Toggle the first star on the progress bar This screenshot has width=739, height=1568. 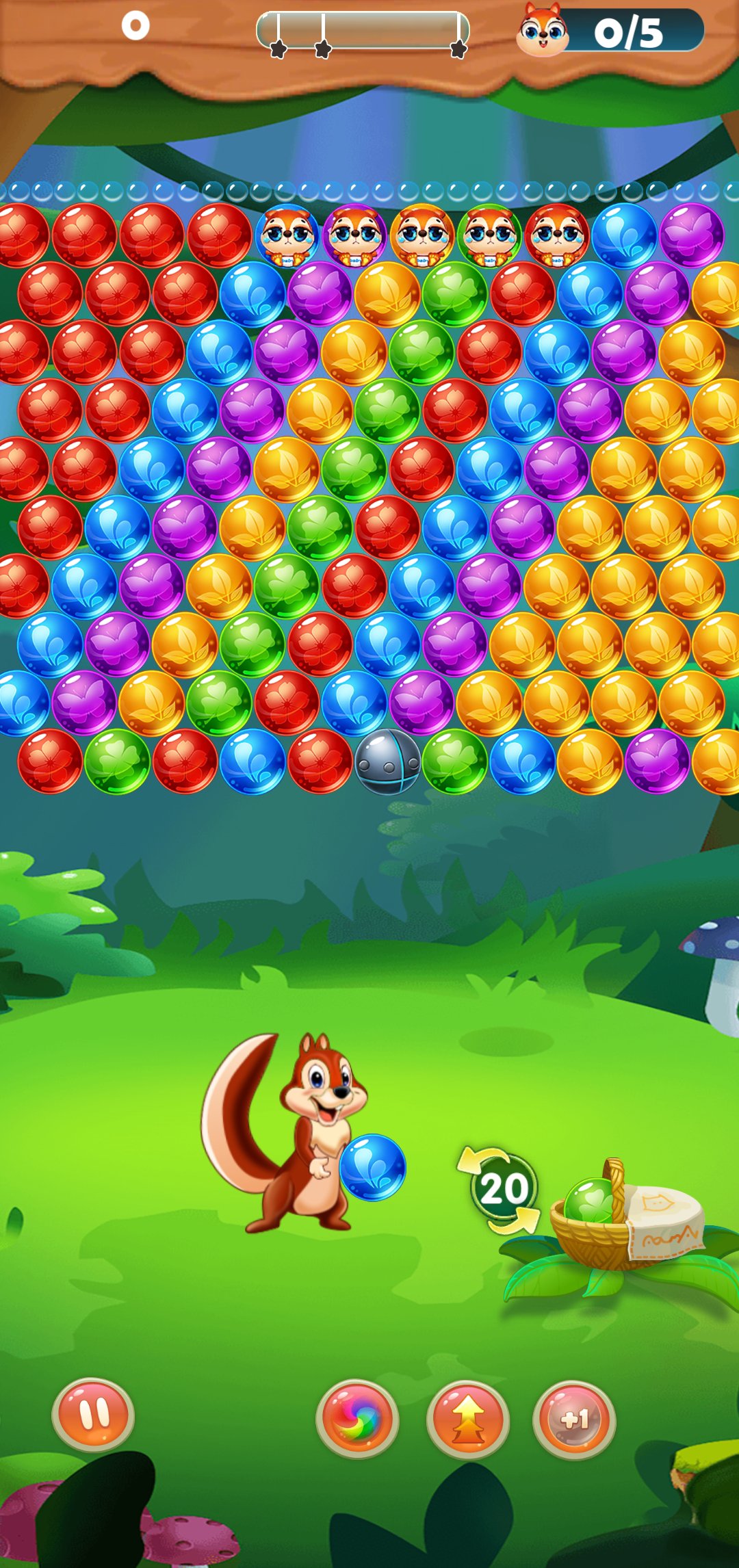coord(277,49)
